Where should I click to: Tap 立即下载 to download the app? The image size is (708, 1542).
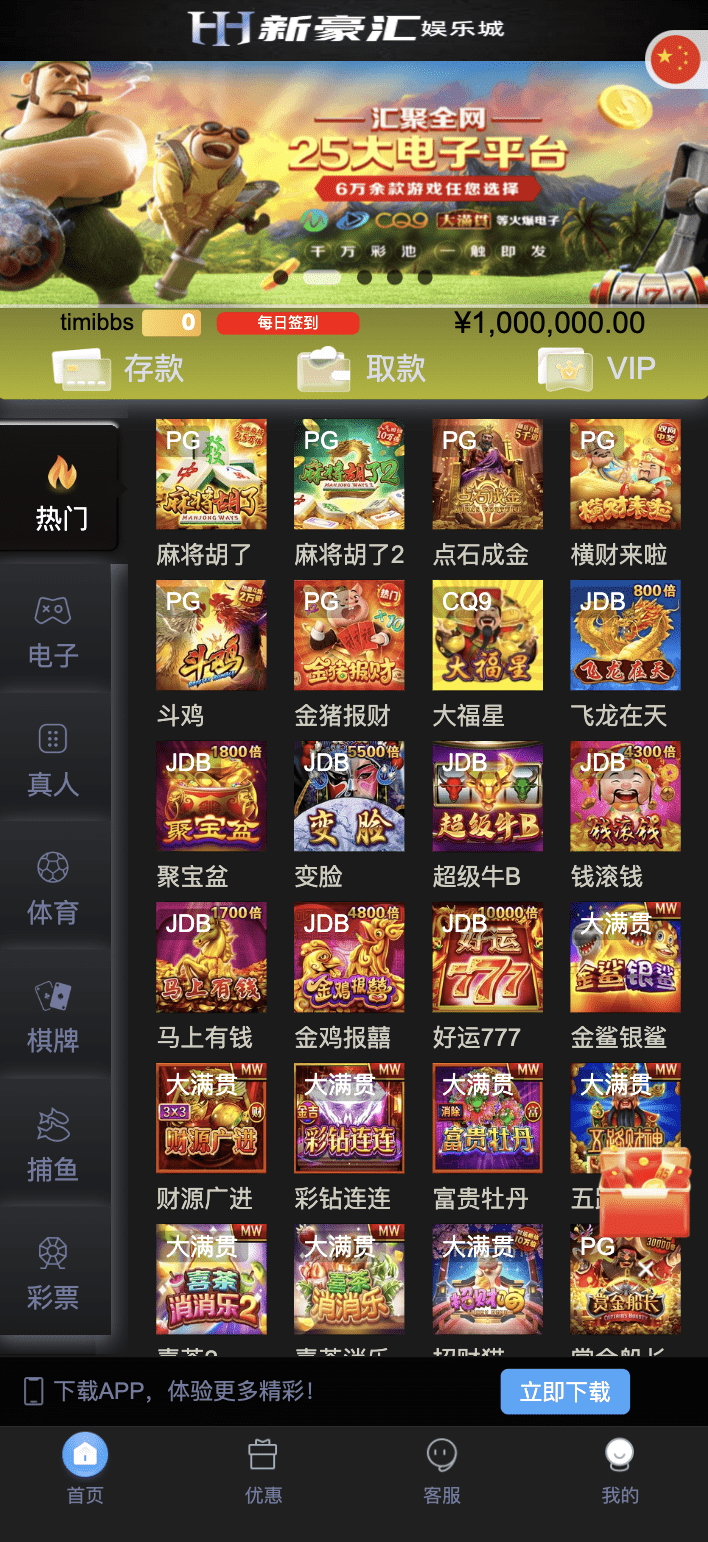coord(565,1392)
